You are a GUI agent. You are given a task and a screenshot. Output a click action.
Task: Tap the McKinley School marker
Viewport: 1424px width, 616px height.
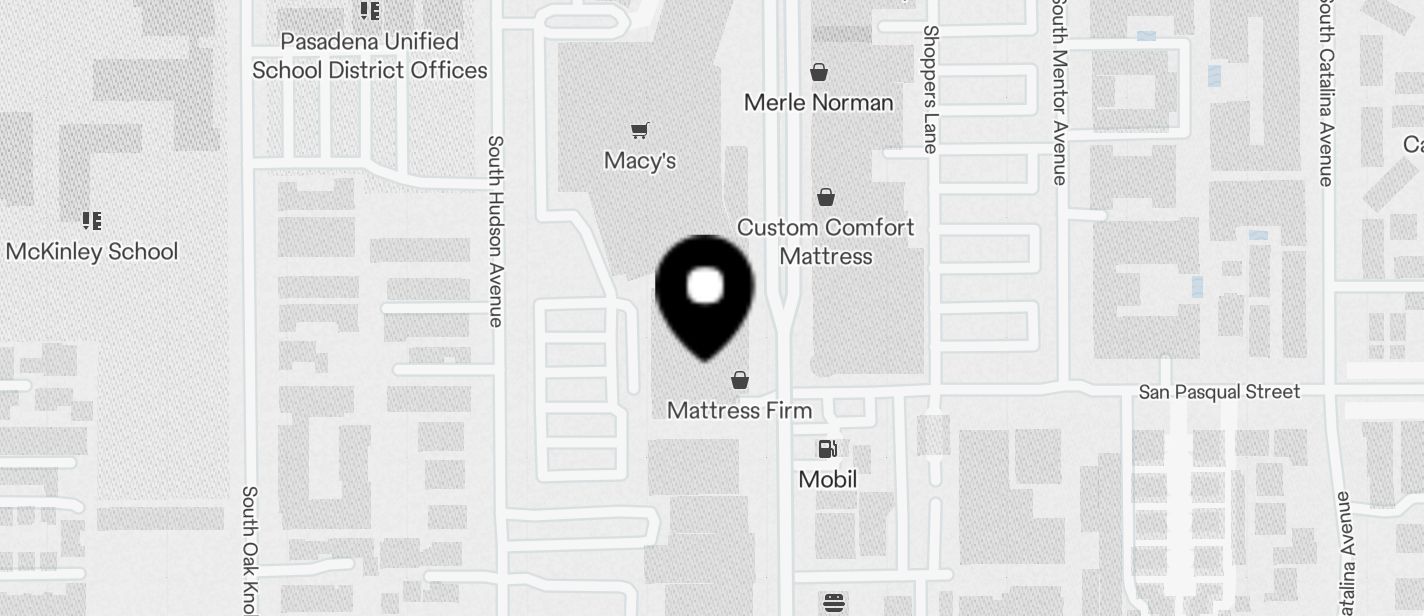pyautogui.click(x=92, y=221)
